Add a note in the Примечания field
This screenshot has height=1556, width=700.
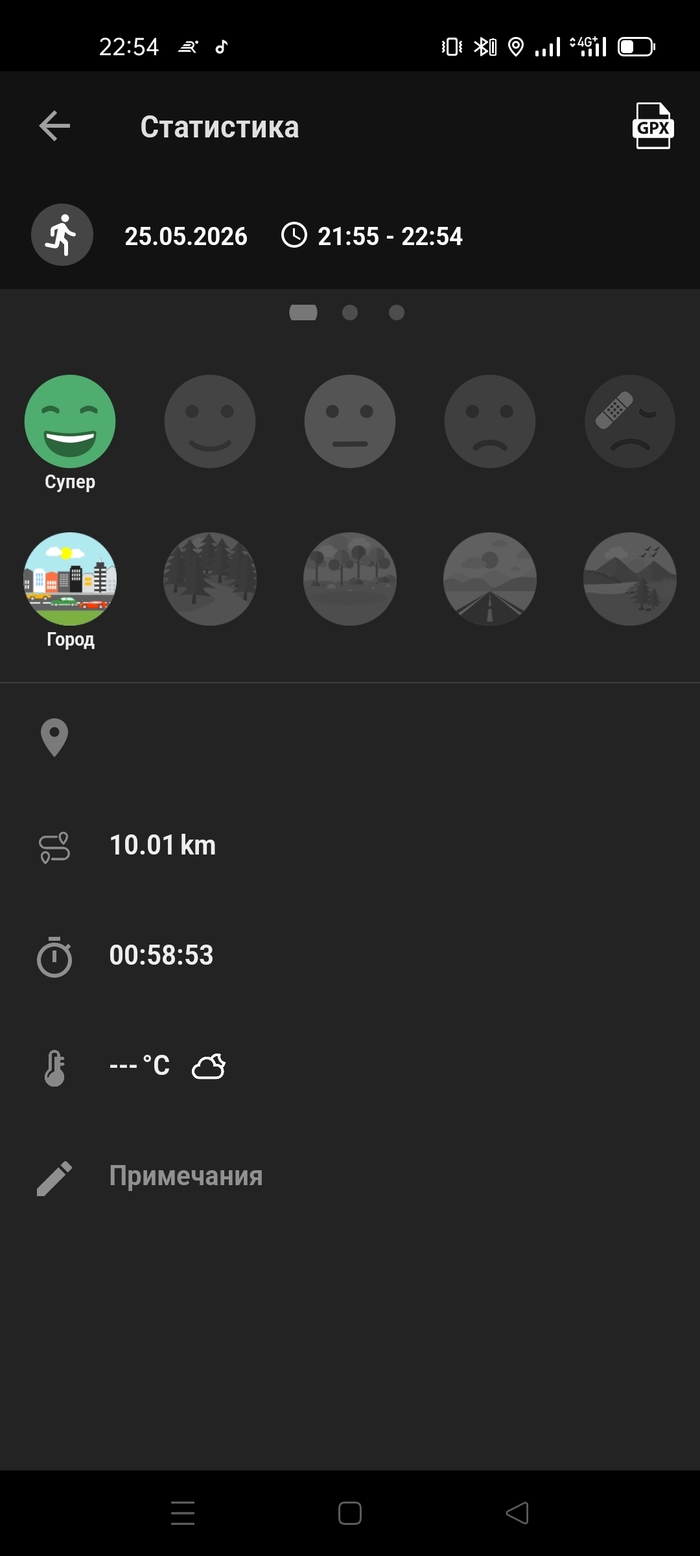point(350,1176)
